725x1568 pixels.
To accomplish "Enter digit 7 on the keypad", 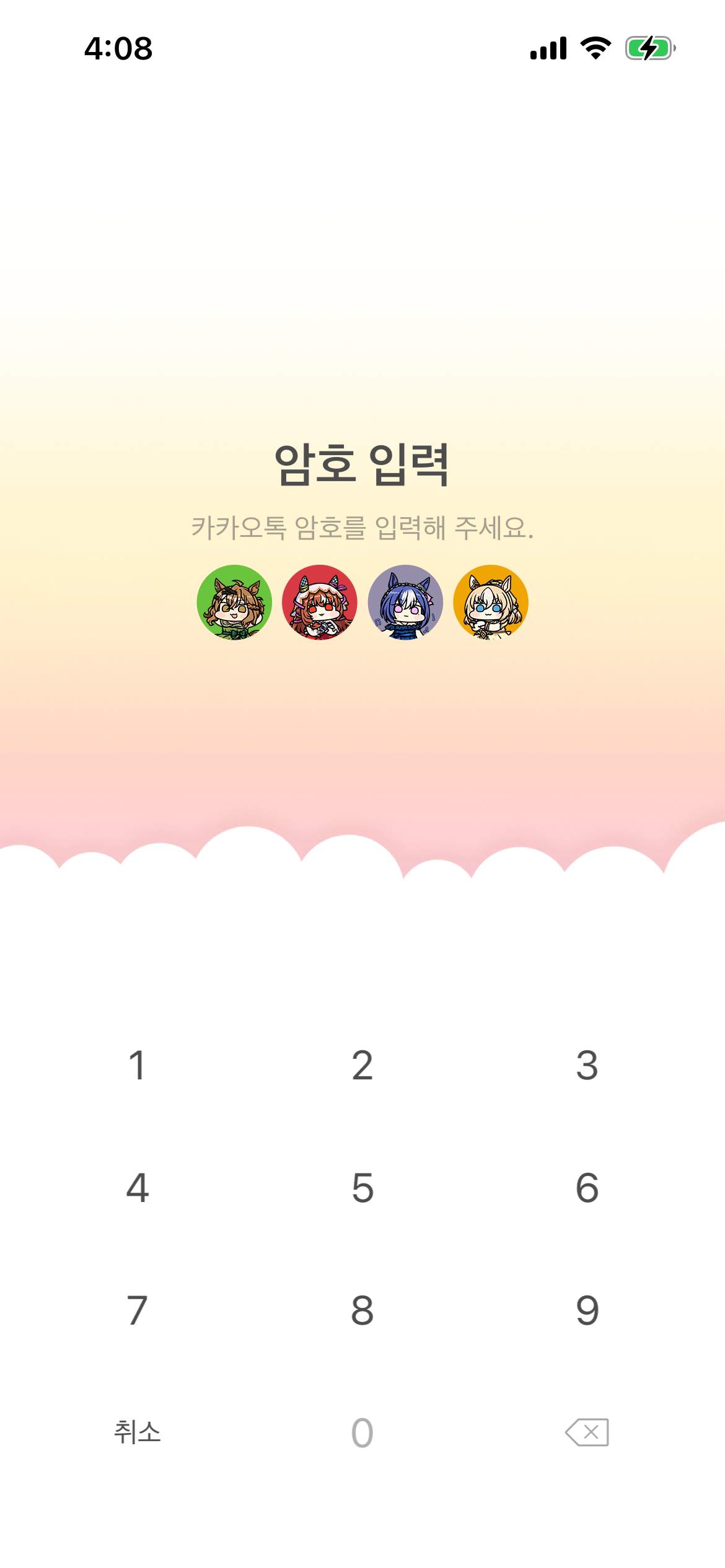I will (137, 1310).
